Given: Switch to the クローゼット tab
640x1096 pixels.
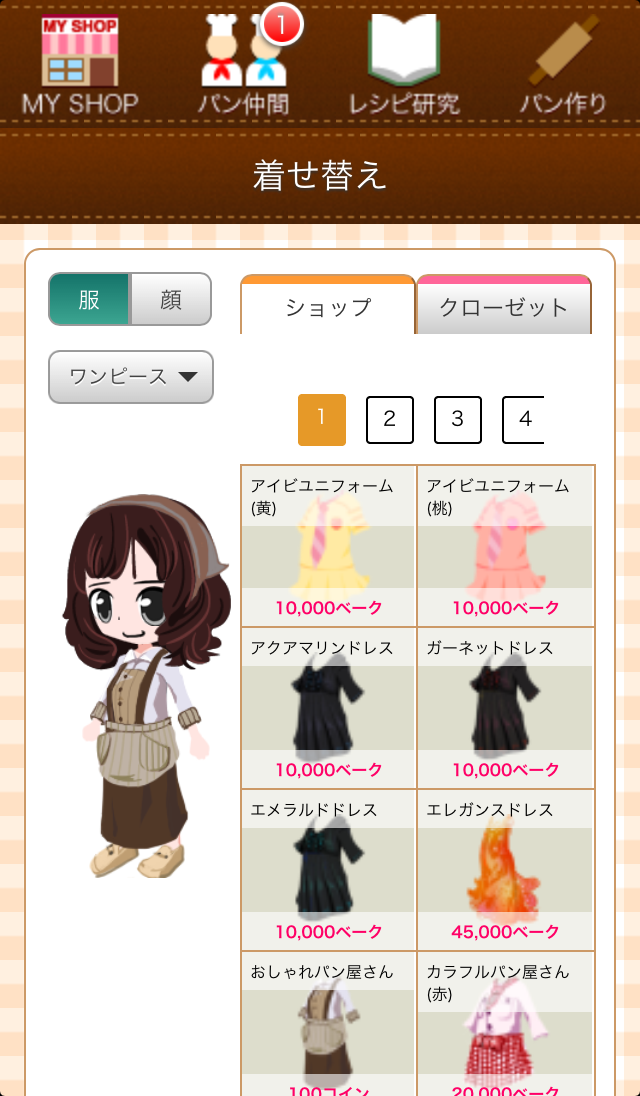Looking at the screenshot, I should click(x=504, y=306).
